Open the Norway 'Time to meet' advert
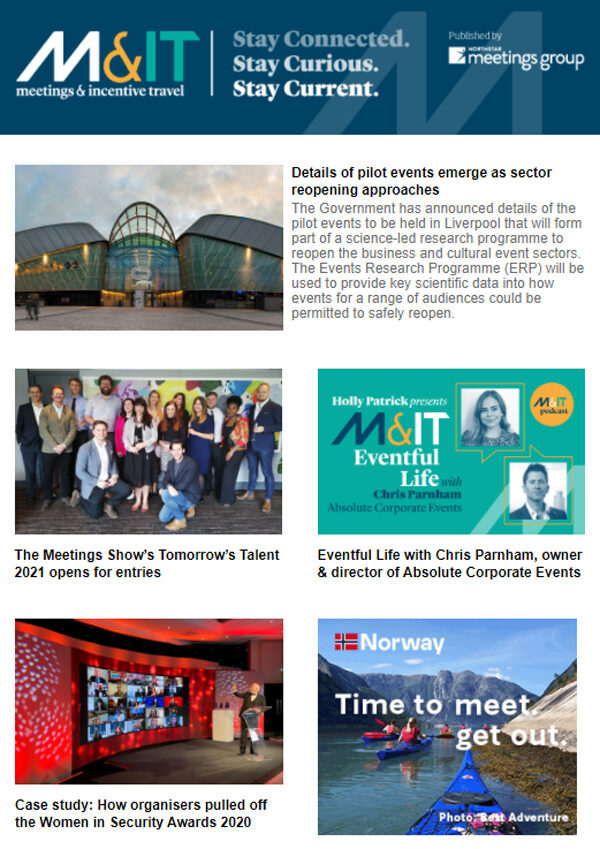This screenshot has height=849, width=600. coord(447,726)
